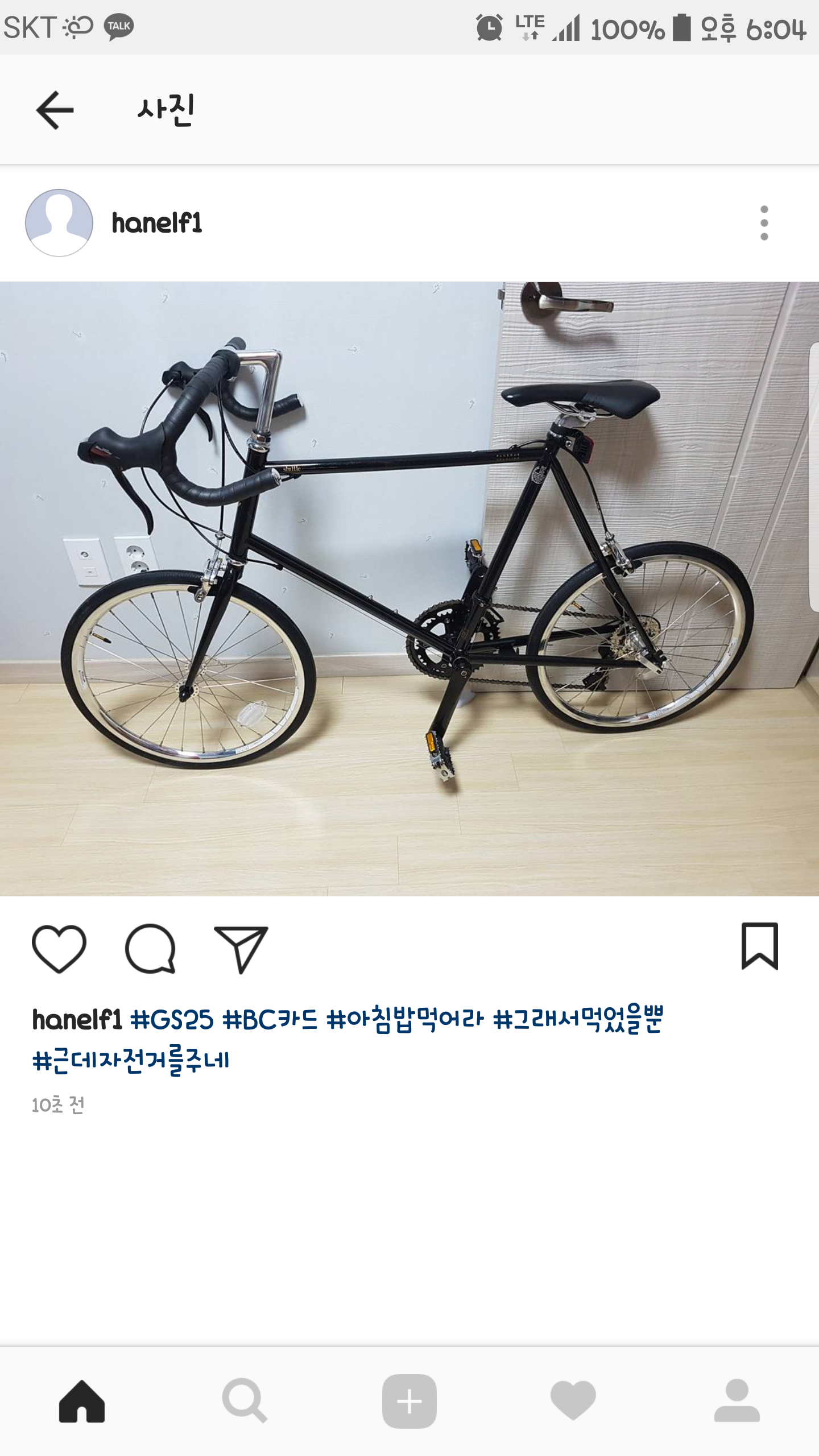Bookmark this bicycle post
819x1456 pixels.
[759, 946]
